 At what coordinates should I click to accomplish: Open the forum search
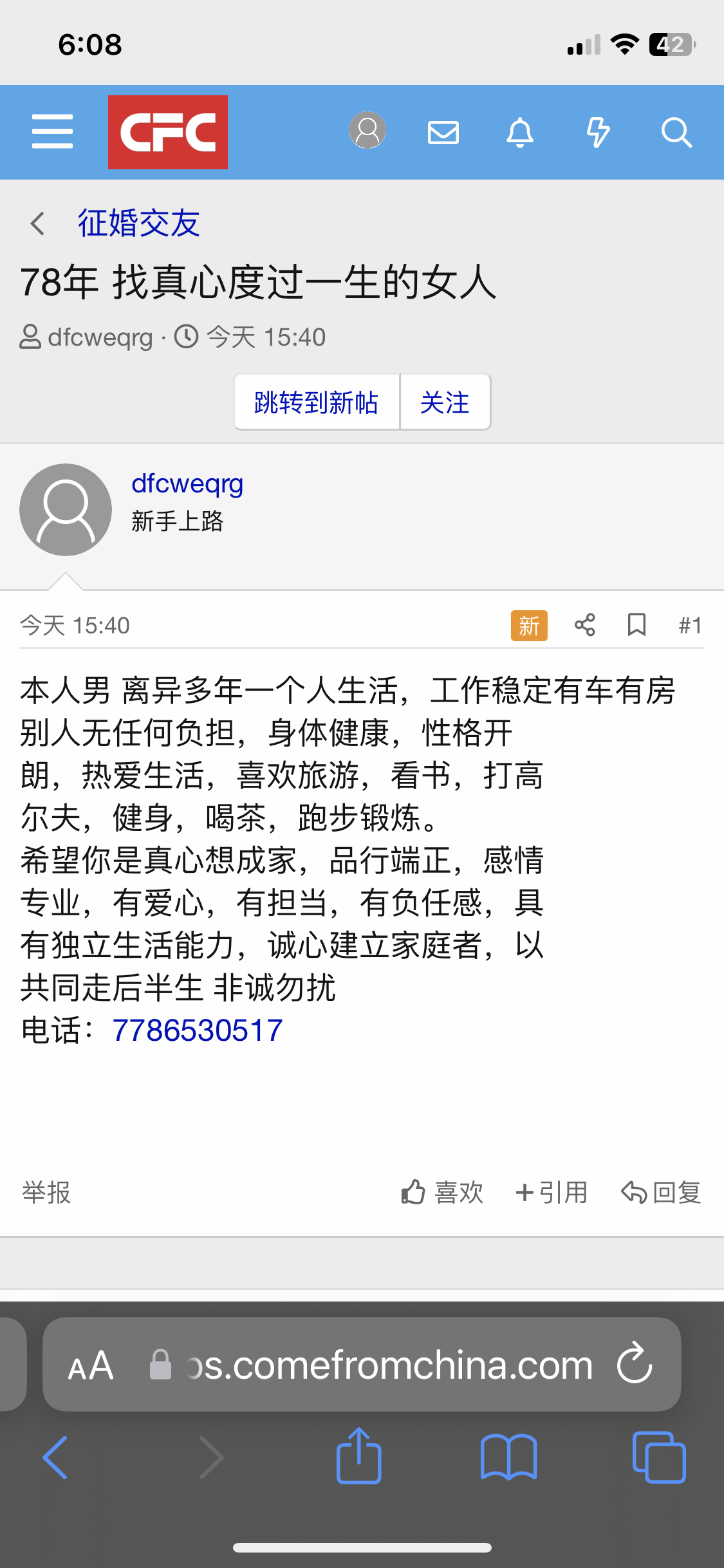pos(676,133)
